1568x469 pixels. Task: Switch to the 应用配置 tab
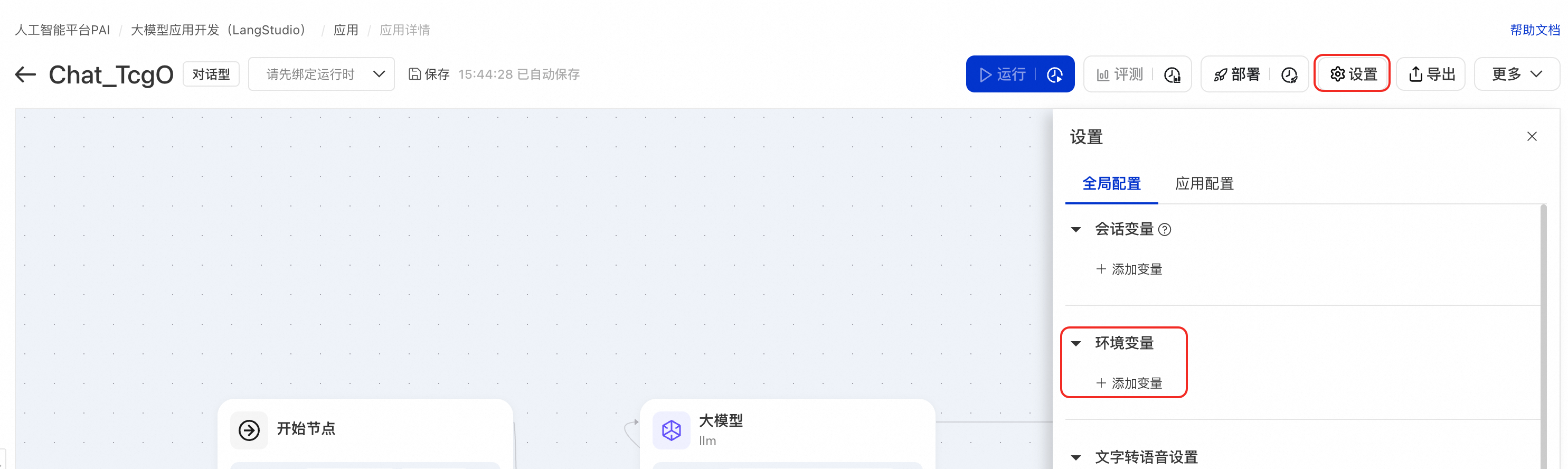pyautogui.click(x=1204, y=183)
